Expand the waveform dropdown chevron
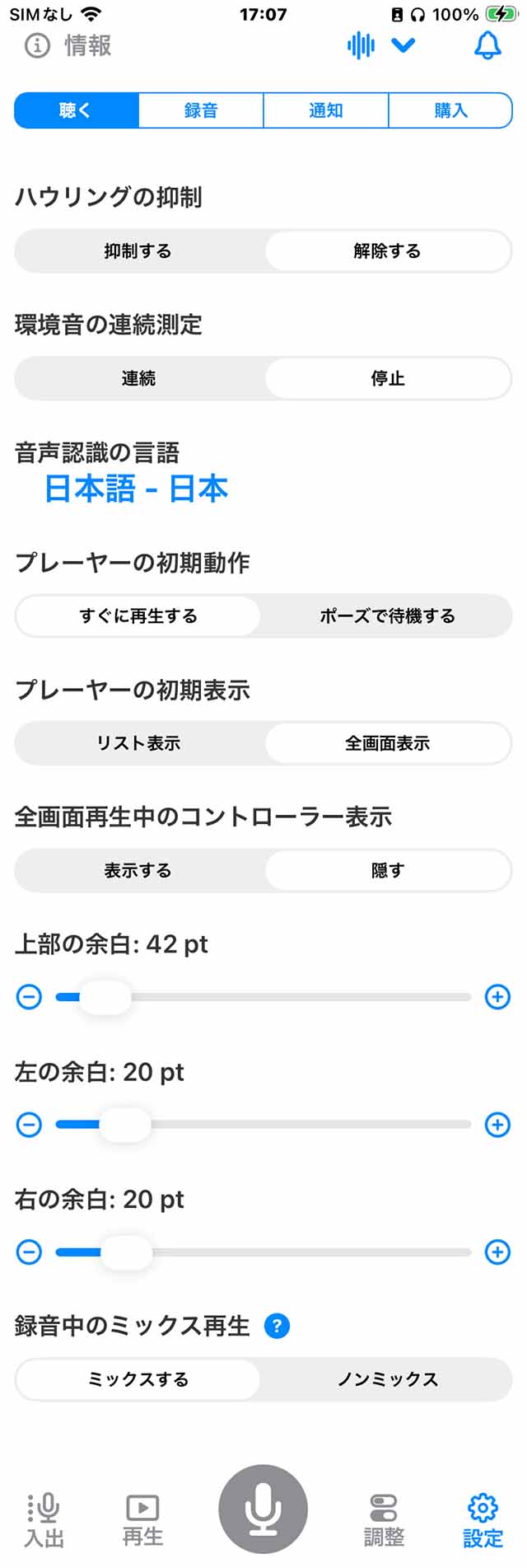Screen dimensions: 527x1568 403,45
